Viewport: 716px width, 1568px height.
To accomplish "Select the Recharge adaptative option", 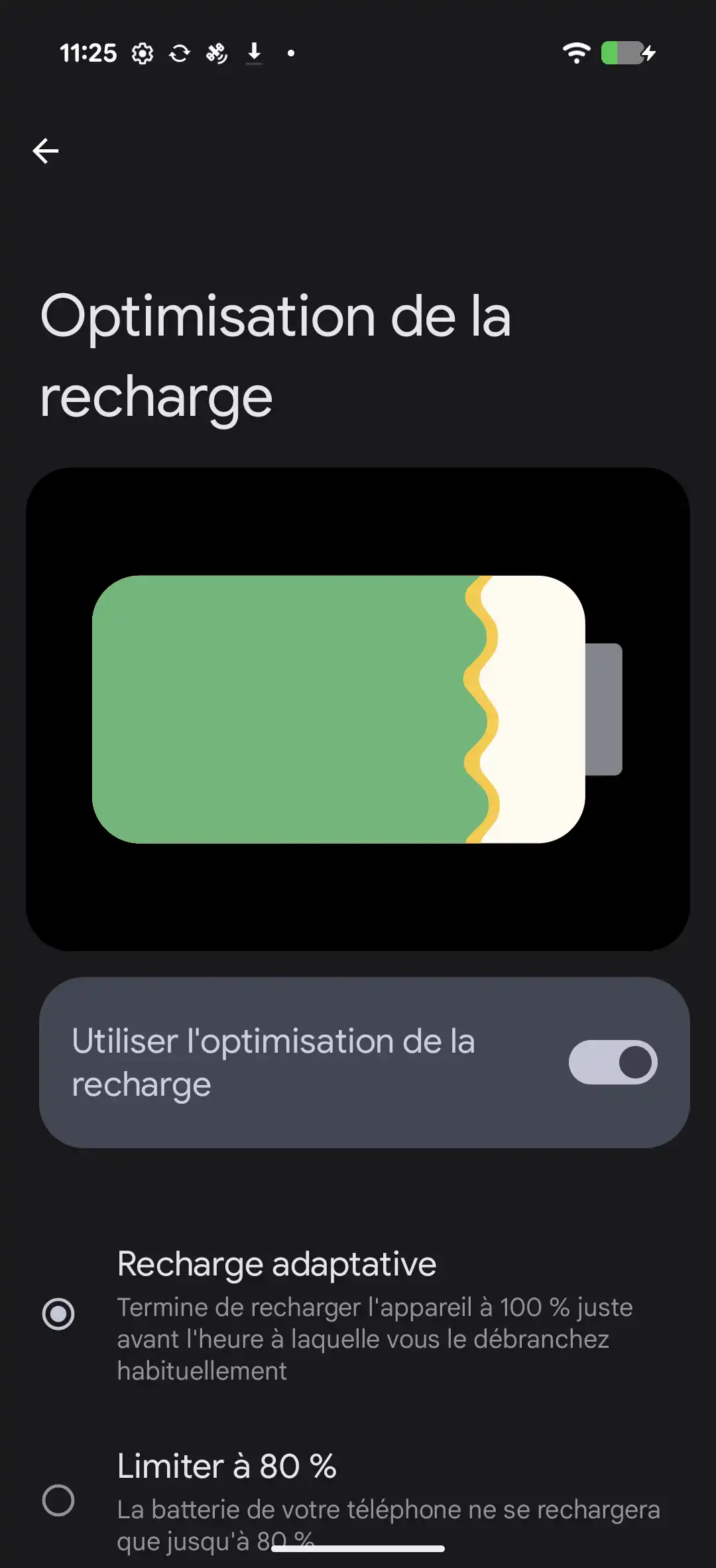I will [58, 1314].
